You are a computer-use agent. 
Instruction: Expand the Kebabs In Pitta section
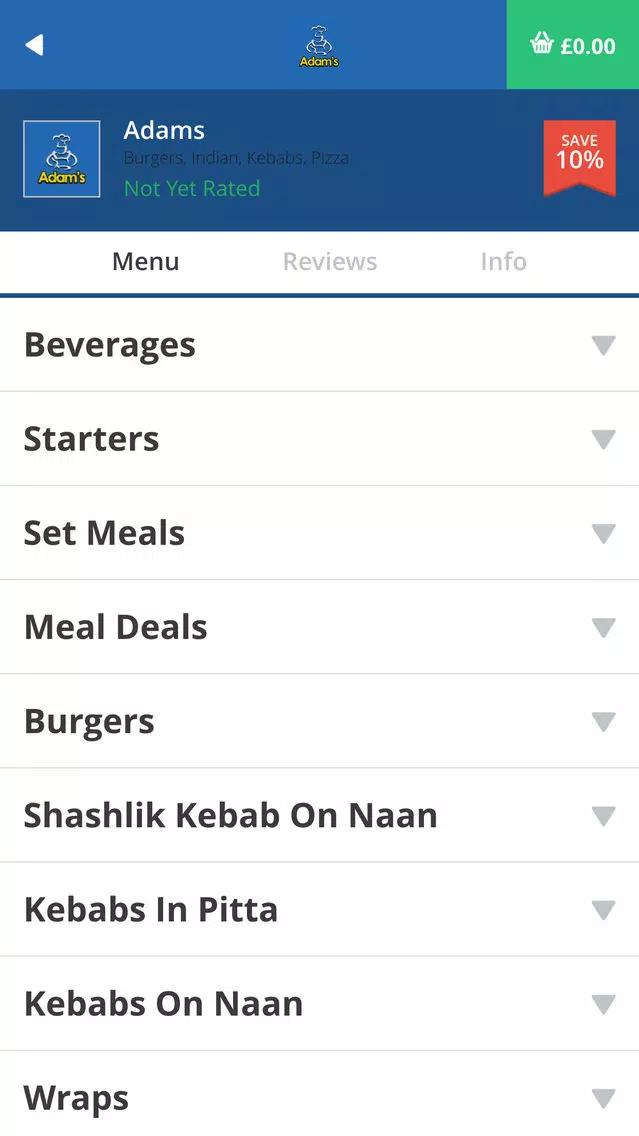[x=320, y=910]
